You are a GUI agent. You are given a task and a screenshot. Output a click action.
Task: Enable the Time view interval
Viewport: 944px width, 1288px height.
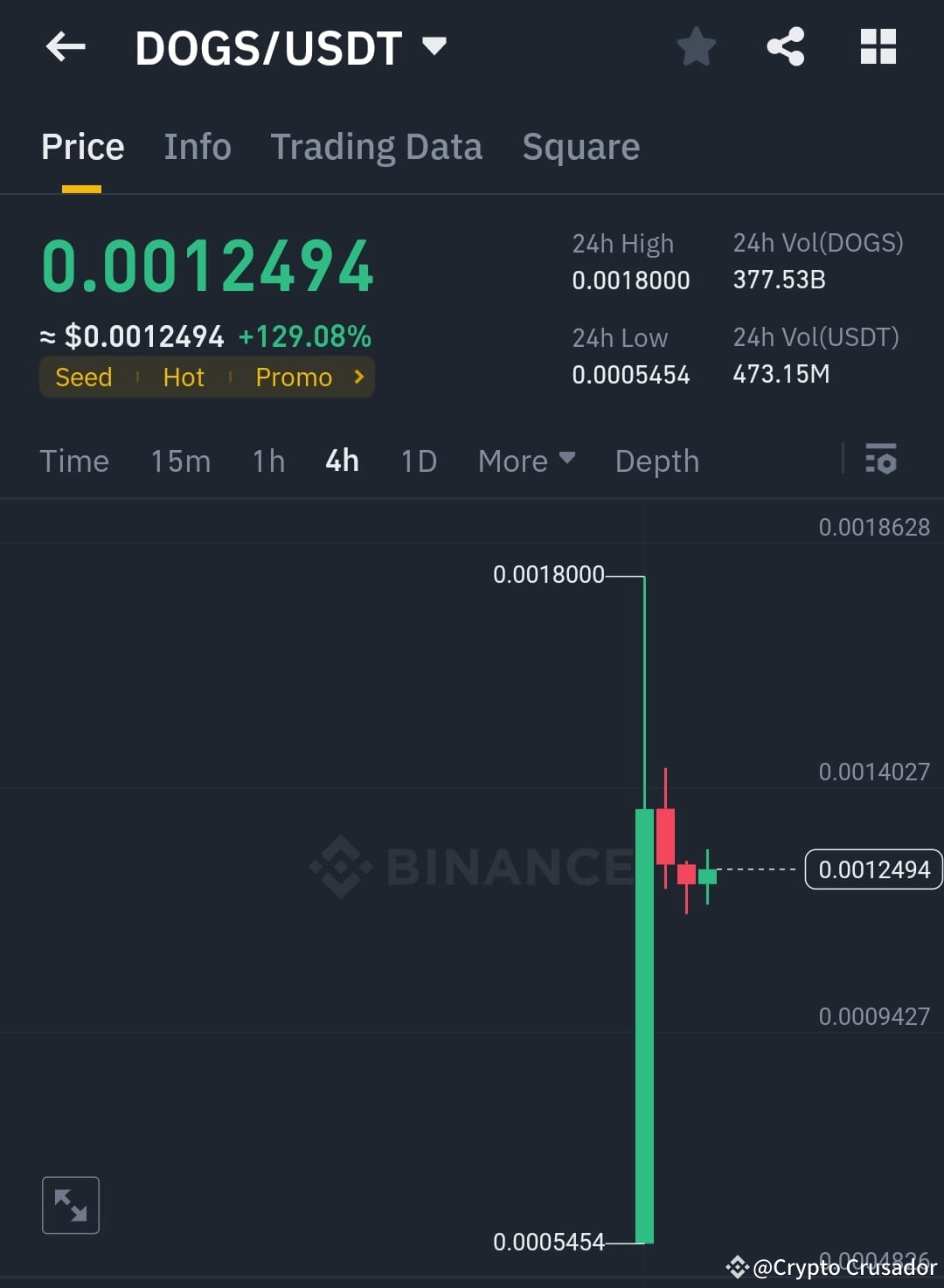(74, 460)
